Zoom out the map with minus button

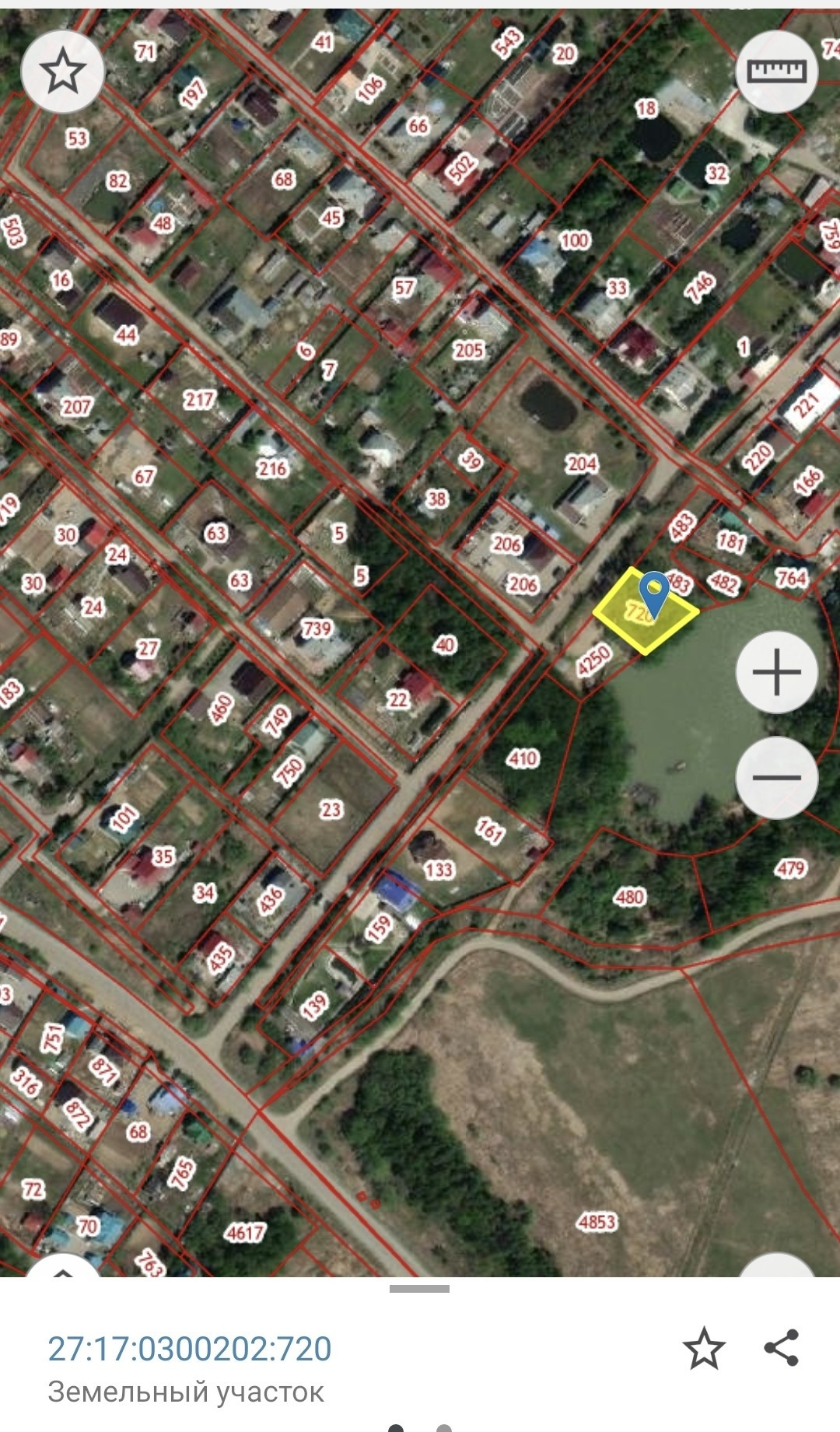click(x=775, y=777)
